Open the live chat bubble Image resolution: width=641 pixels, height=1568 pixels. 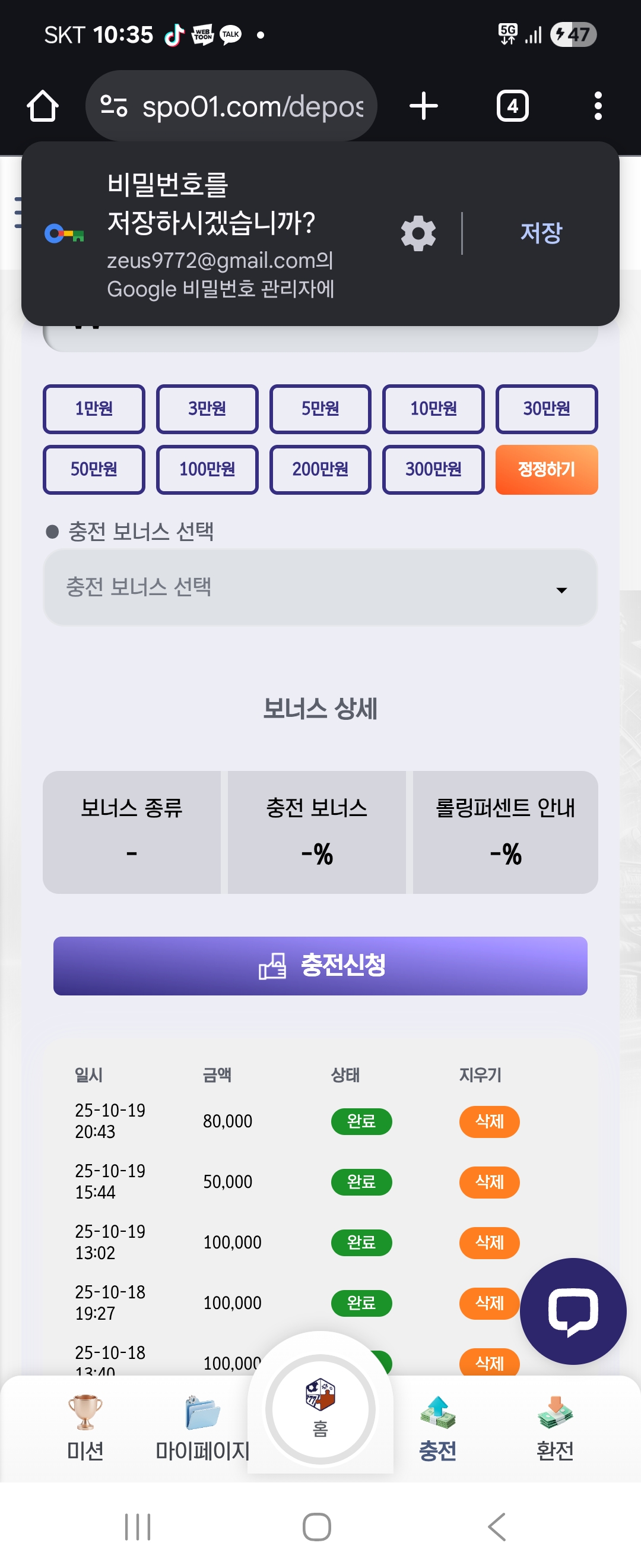573,1310
